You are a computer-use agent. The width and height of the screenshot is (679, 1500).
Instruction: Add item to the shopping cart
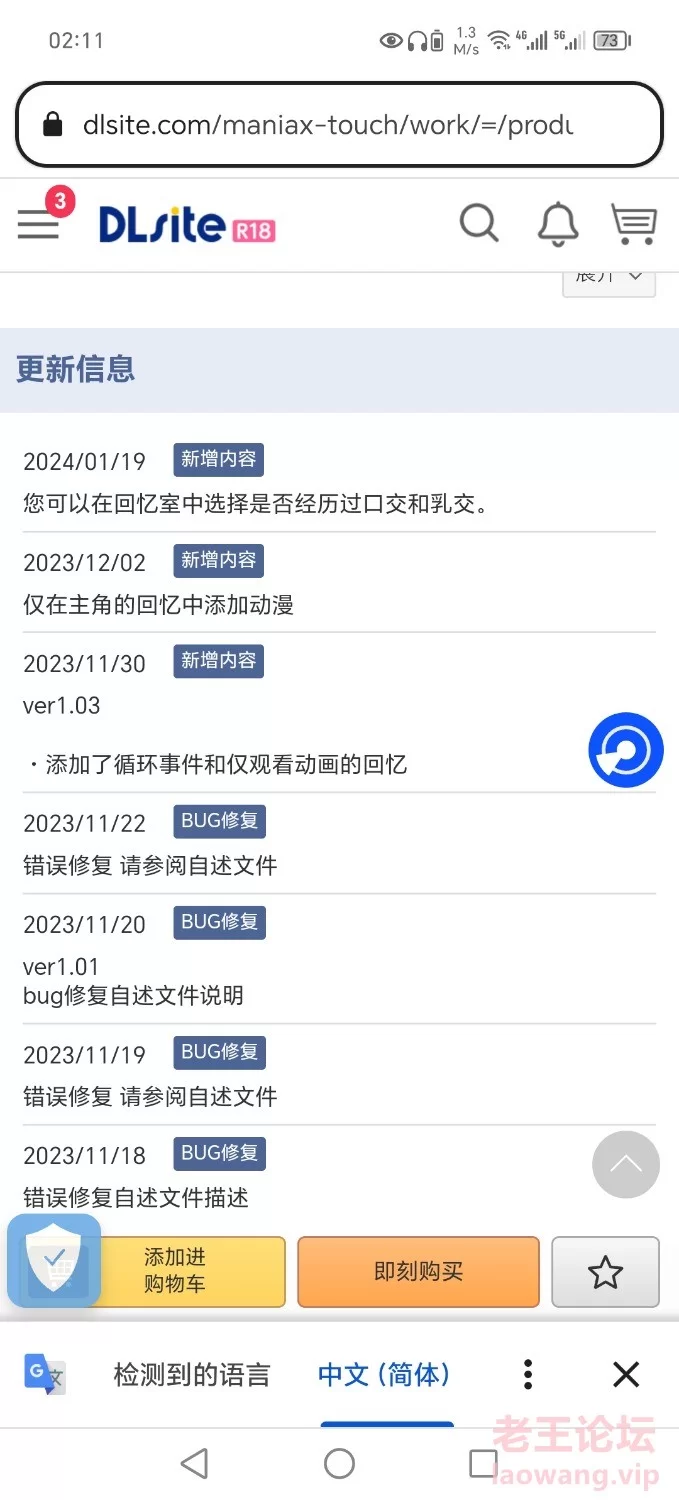tap(176, 1271)
